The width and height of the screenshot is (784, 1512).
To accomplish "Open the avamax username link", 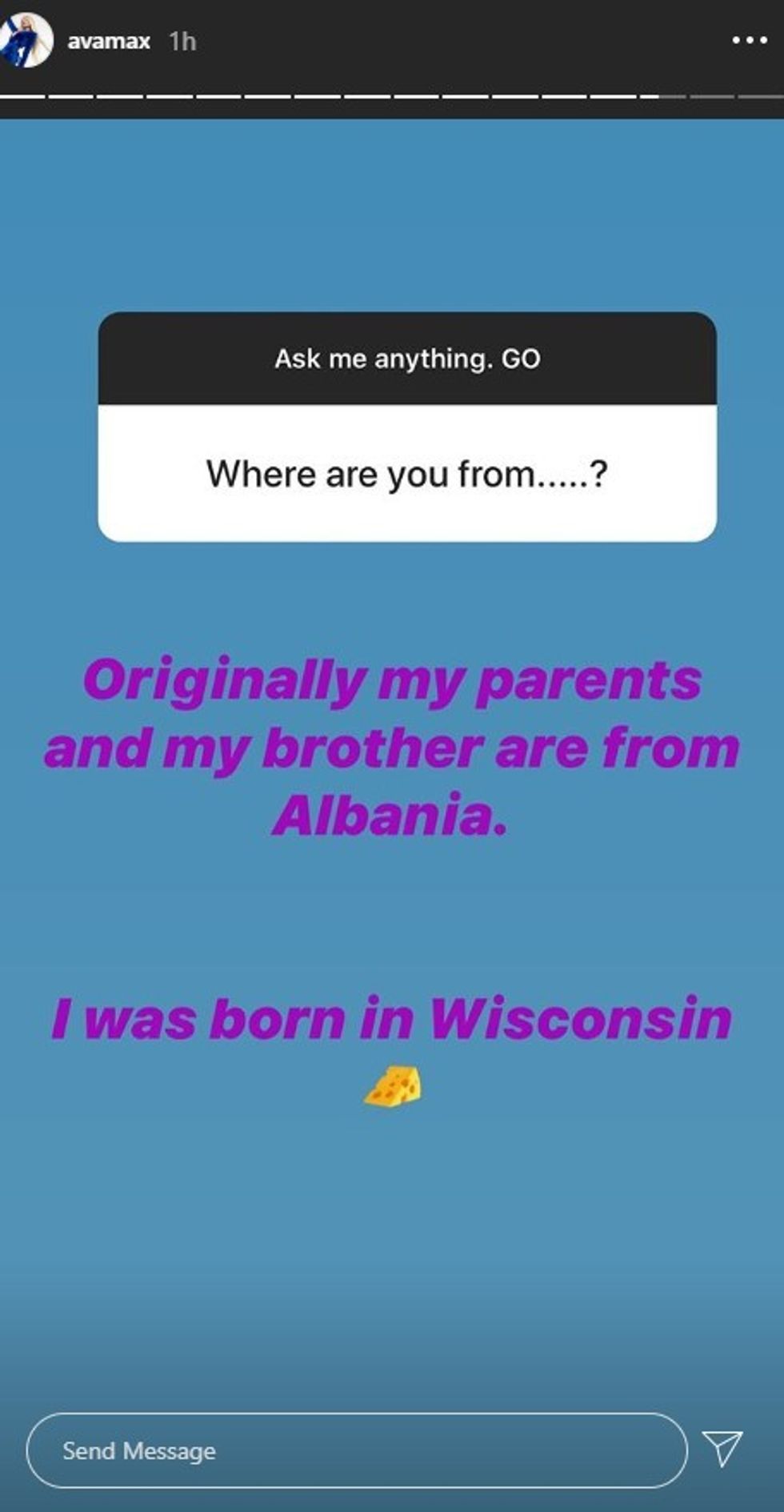I will pyautogui.click(x=108, y=41).
